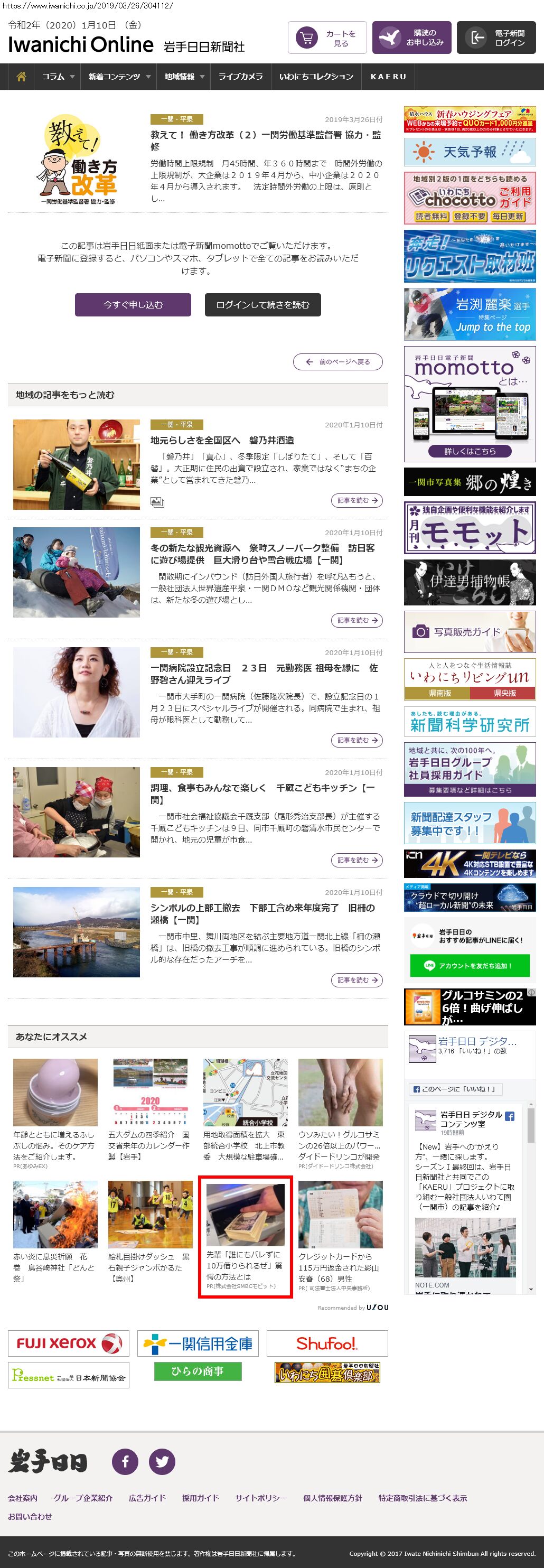
Task: Go to いわにちコレクション section
Action: [316, 77]
